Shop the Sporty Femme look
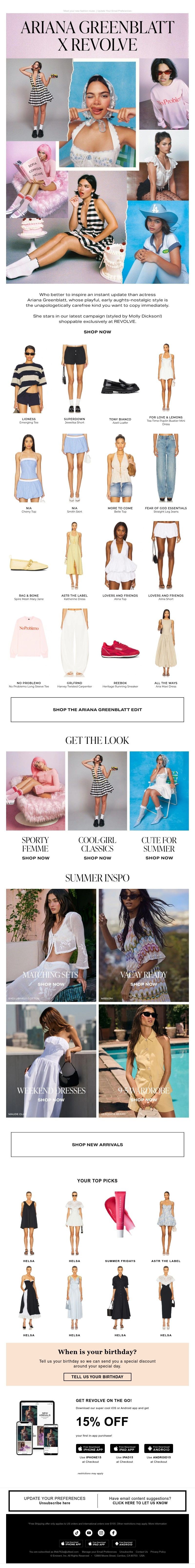Screen dimensions: 195x1568 pos(35,858)
